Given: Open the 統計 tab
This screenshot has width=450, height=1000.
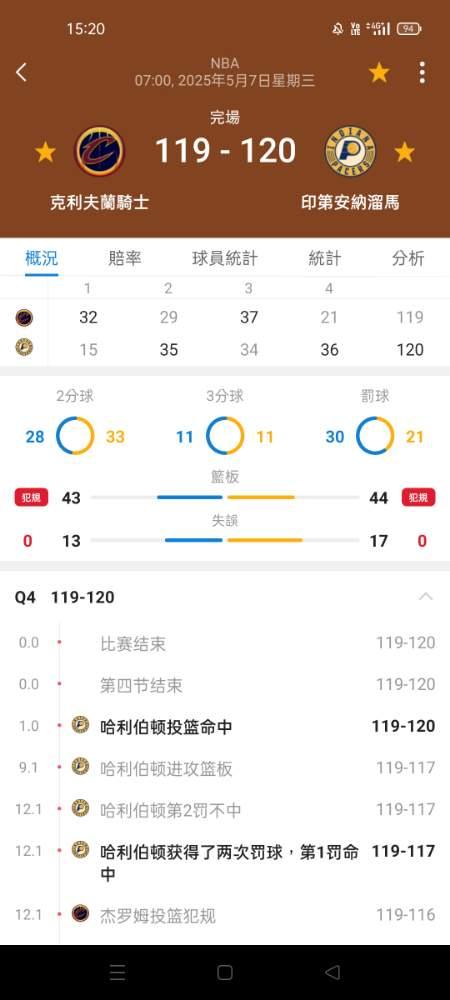Looking at the screenshot, I should (324, 258).
